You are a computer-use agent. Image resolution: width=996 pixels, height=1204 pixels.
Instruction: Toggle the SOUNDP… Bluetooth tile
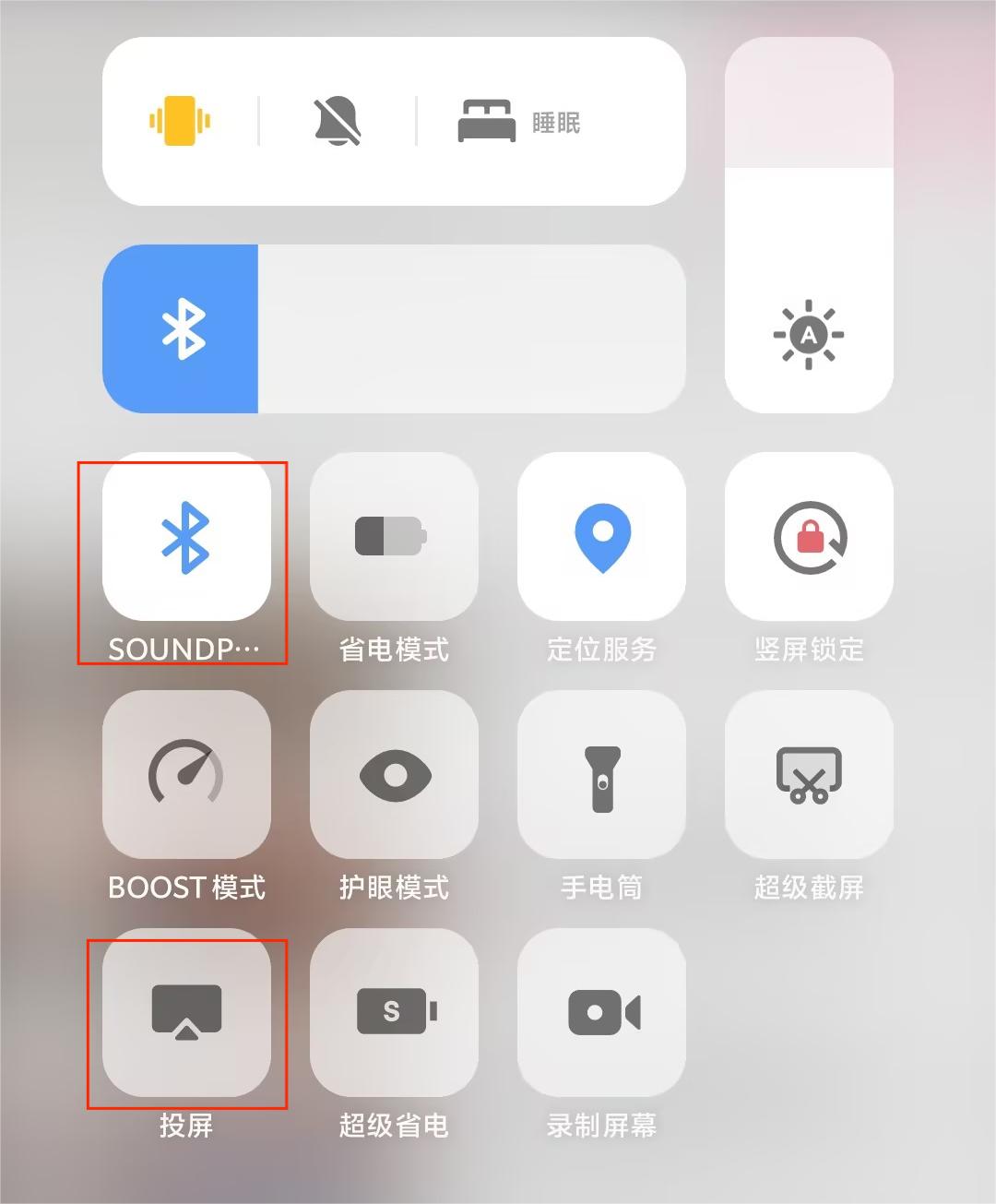[186, 537]
